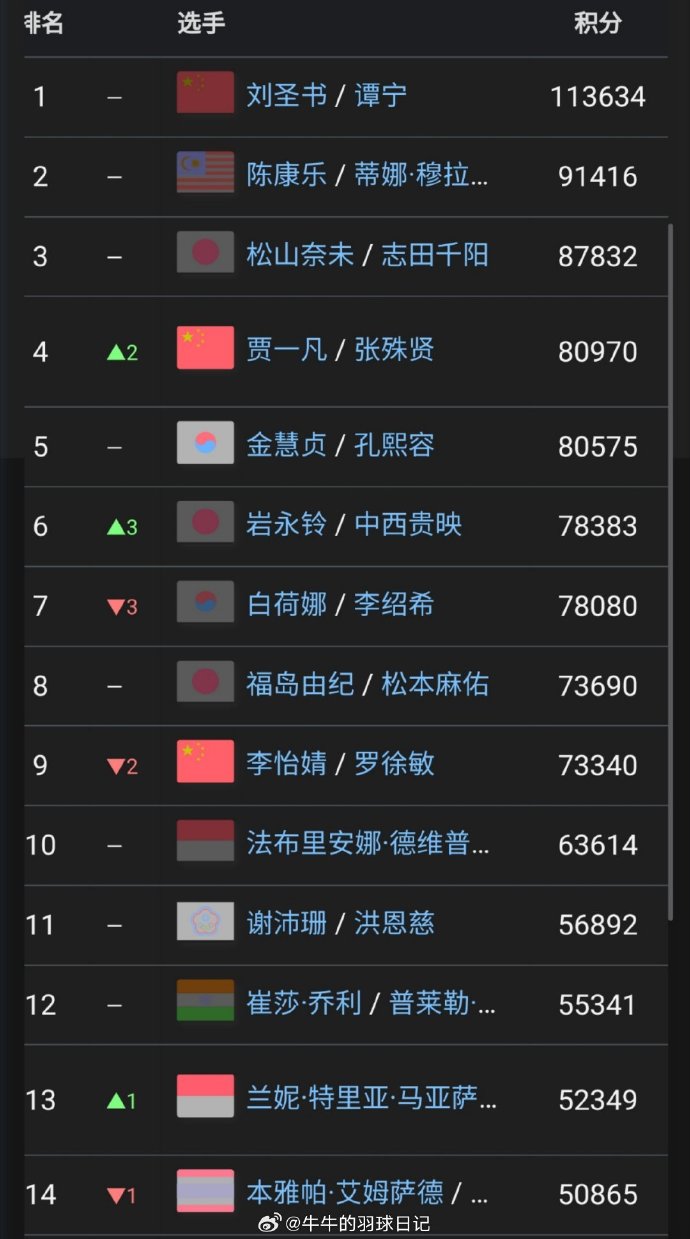Open 兰妮·特里亚·马亚萨's player profile
Image resolution: width=690 pixels, height=1239 pixels.
(370, 1099)
